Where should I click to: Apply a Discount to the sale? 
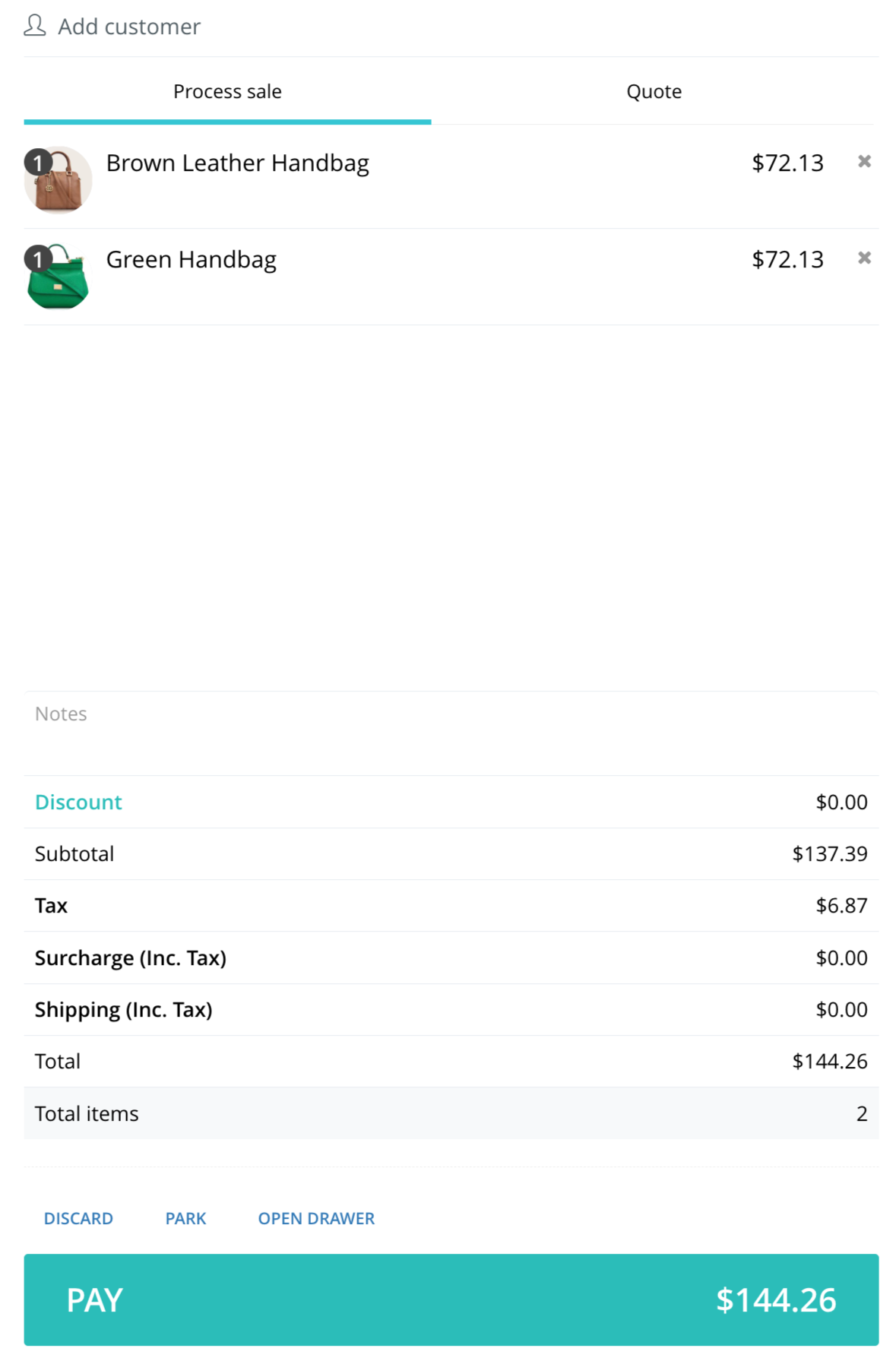[x=78, y=802]
